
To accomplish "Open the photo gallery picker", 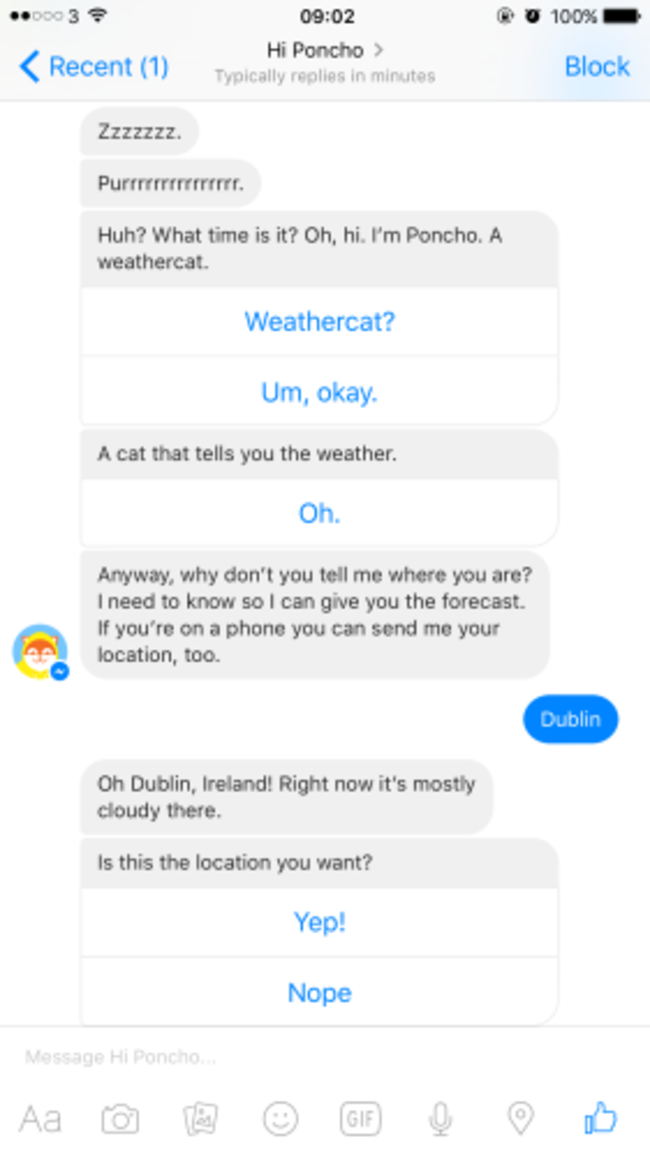I will [200, 1119].
